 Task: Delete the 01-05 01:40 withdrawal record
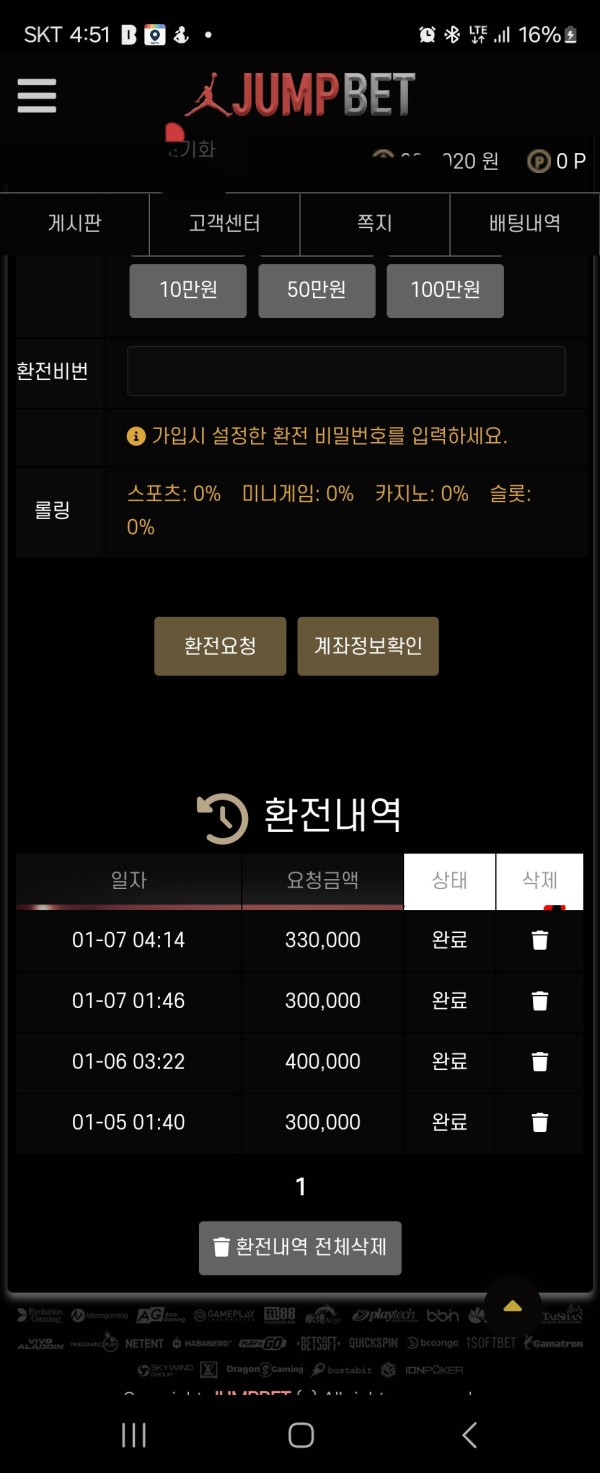click(540, 1122)
